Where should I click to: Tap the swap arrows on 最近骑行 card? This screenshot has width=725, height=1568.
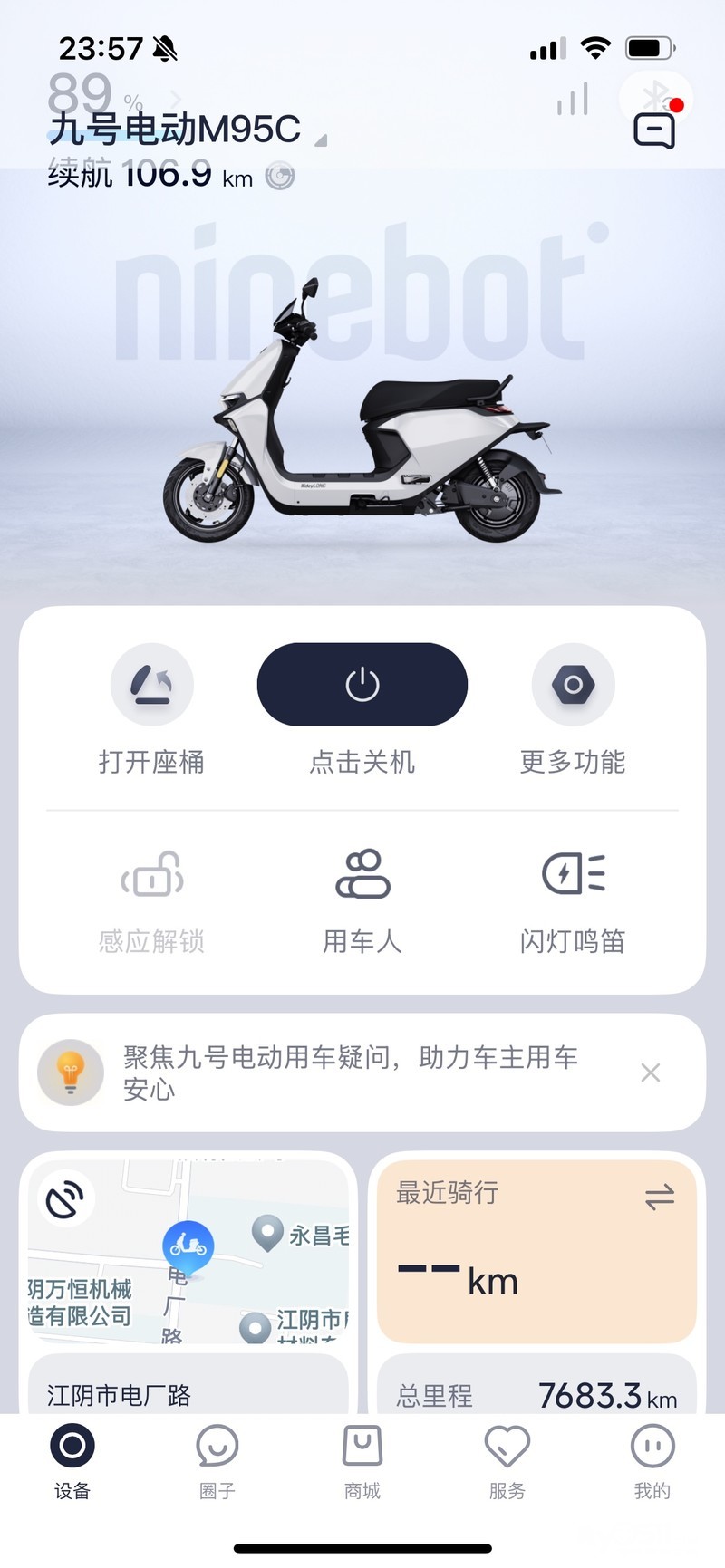click(x=659, y=1197)
